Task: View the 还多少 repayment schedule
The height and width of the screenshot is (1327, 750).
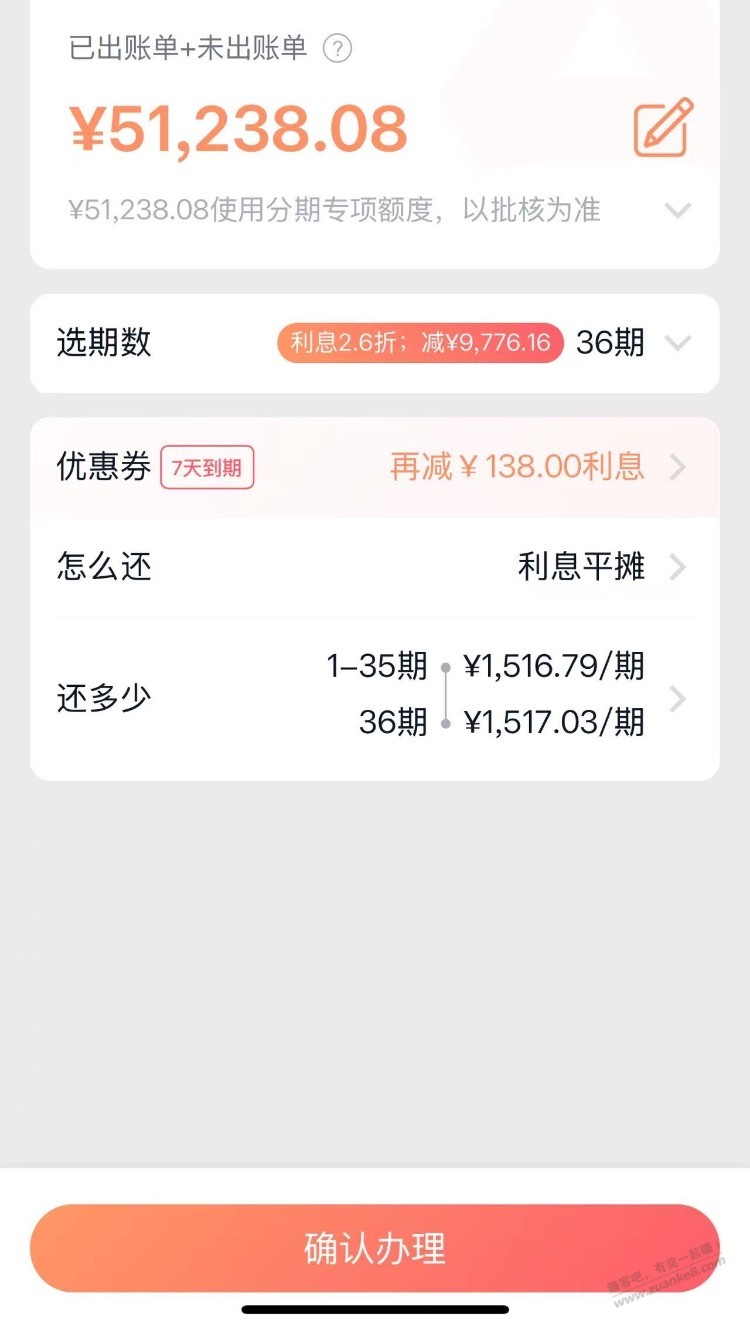Action: [375, 697]
